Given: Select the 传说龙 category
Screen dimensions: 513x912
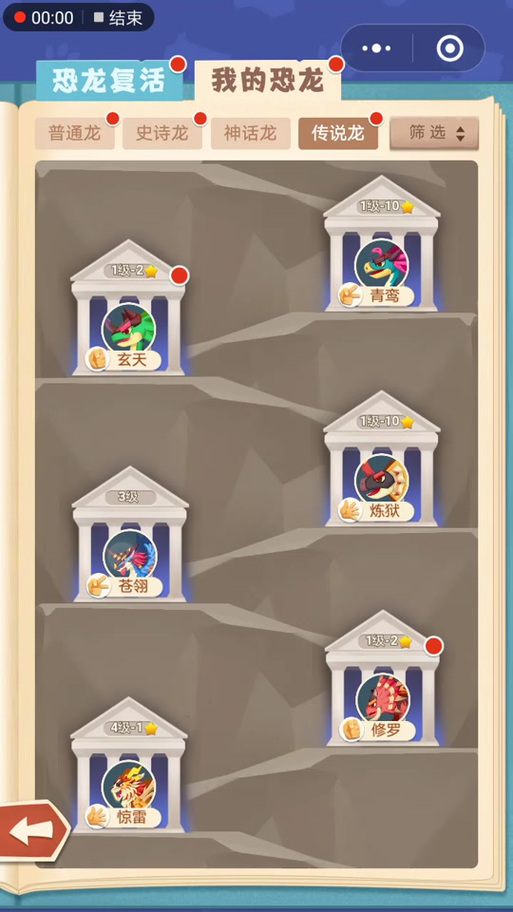Looking at the screenshot, I should [x=338, y=134].
